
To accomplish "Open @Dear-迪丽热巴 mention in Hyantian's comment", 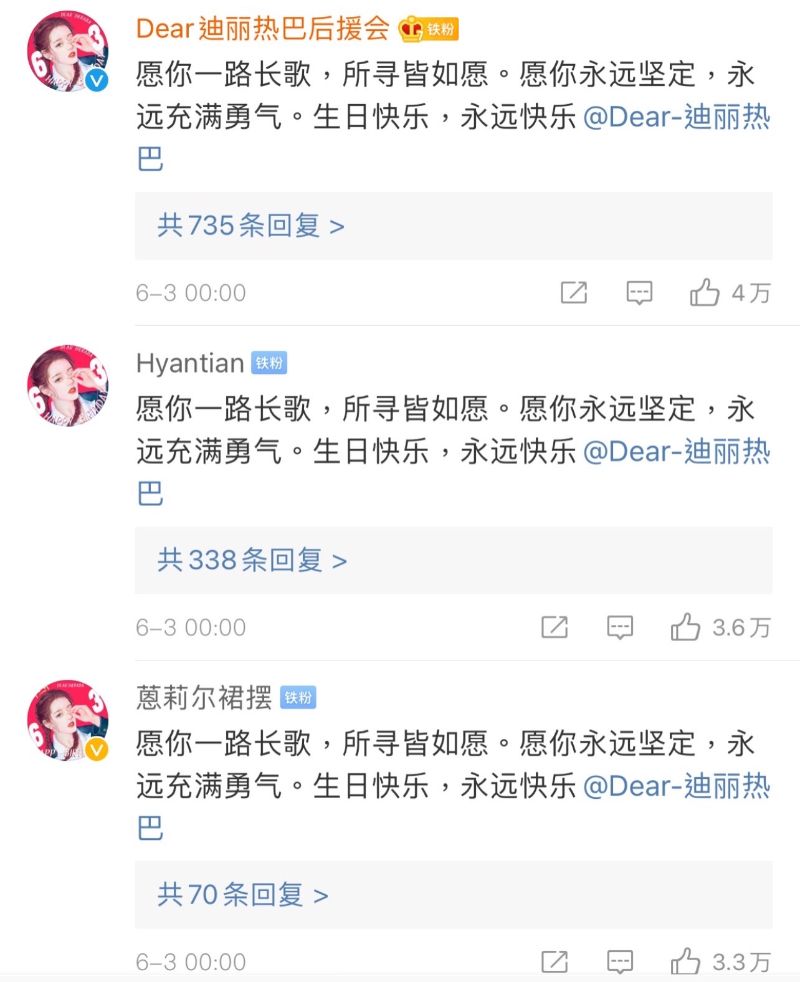I will click(x=676, y=451).
